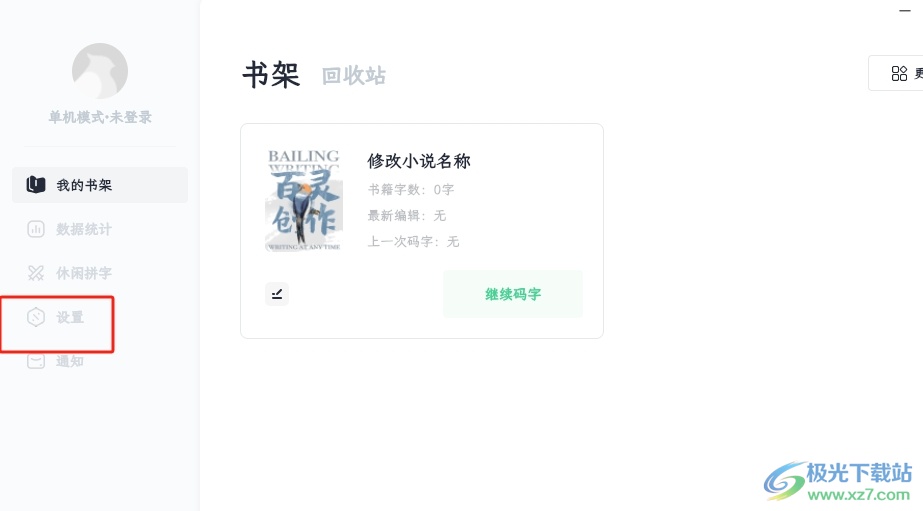Tap the edit icon on the novel card

tap(277, 294)
